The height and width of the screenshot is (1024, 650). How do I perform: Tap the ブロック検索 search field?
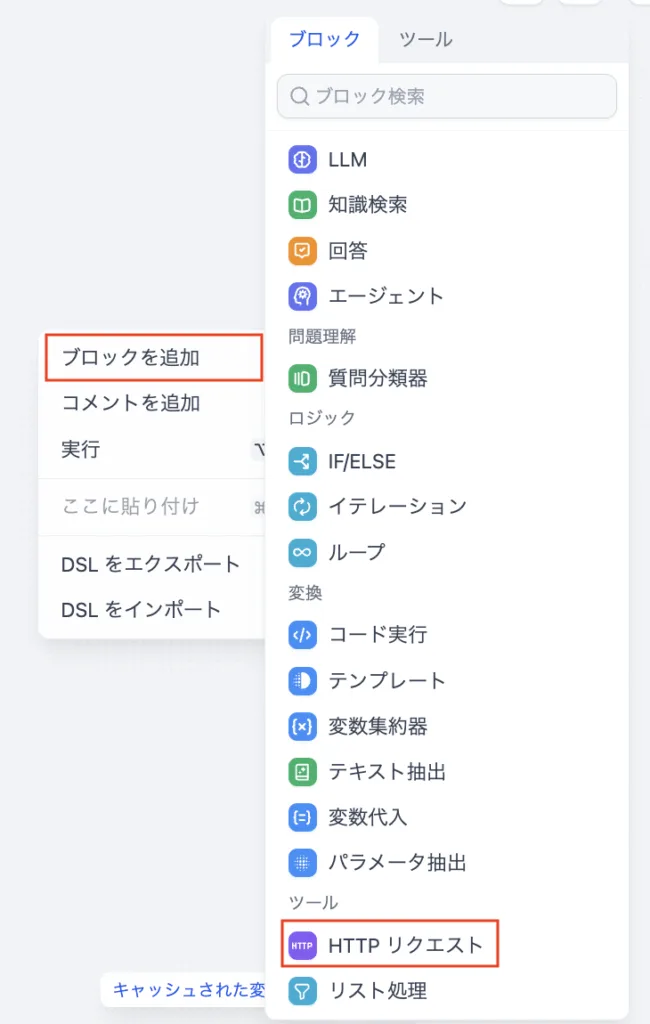click(447, 97)
